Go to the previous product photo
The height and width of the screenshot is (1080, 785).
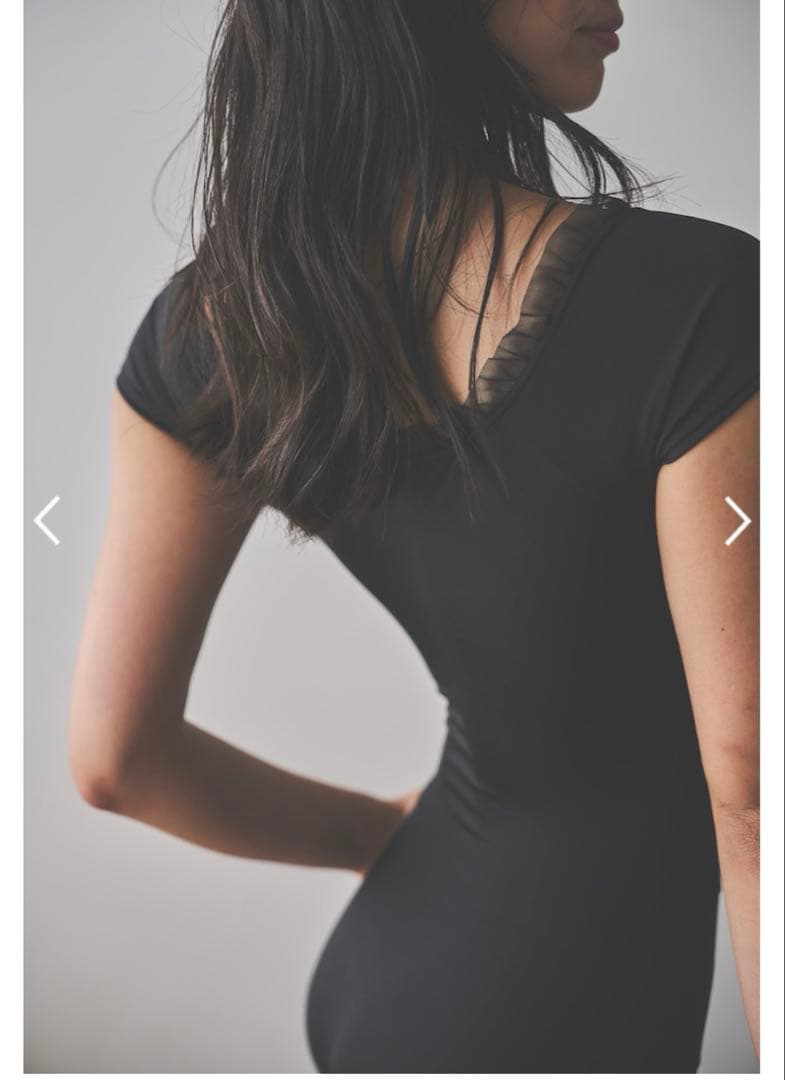pos(46,521)
